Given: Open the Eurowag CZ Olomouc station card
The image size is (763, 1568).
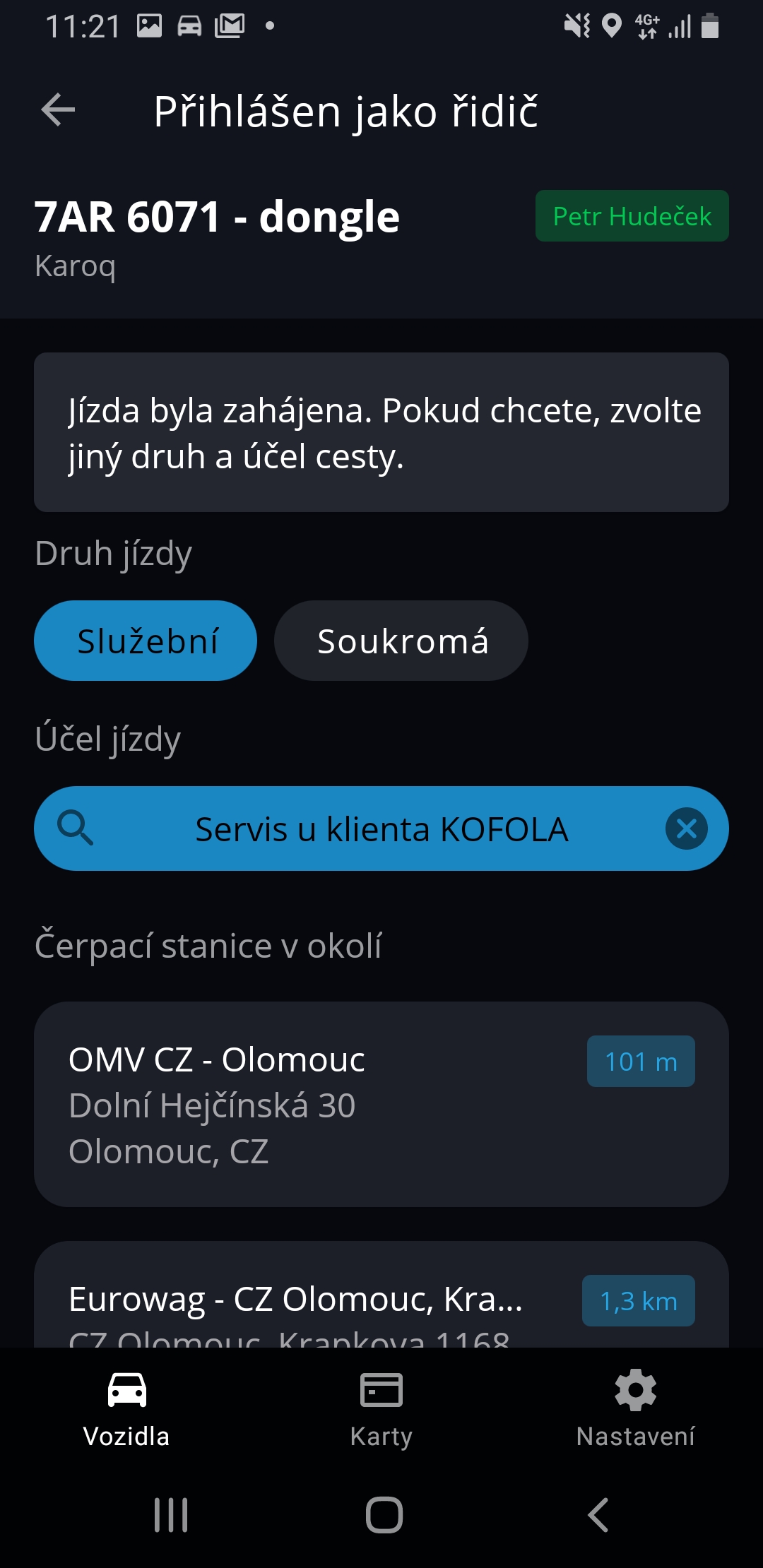Looking at the screenshot, I should 381,1300.
